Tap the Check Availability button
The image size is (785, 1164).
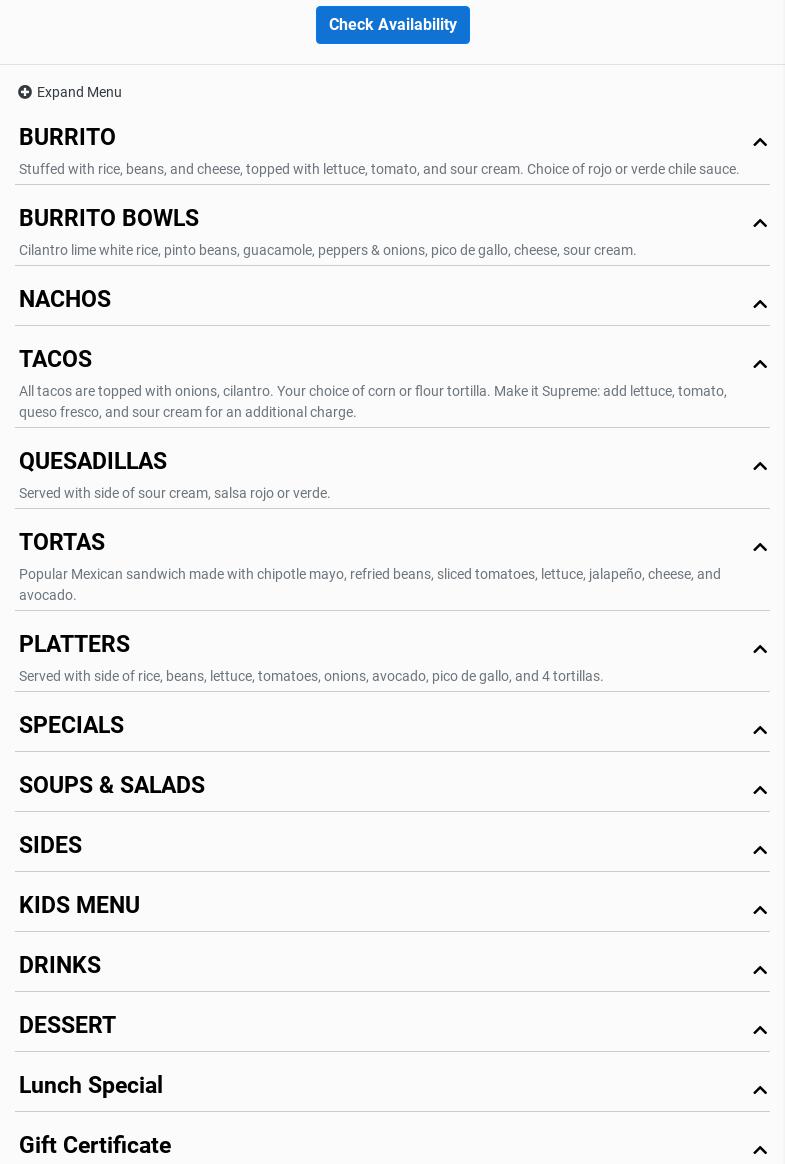click(x=392, y=25)
